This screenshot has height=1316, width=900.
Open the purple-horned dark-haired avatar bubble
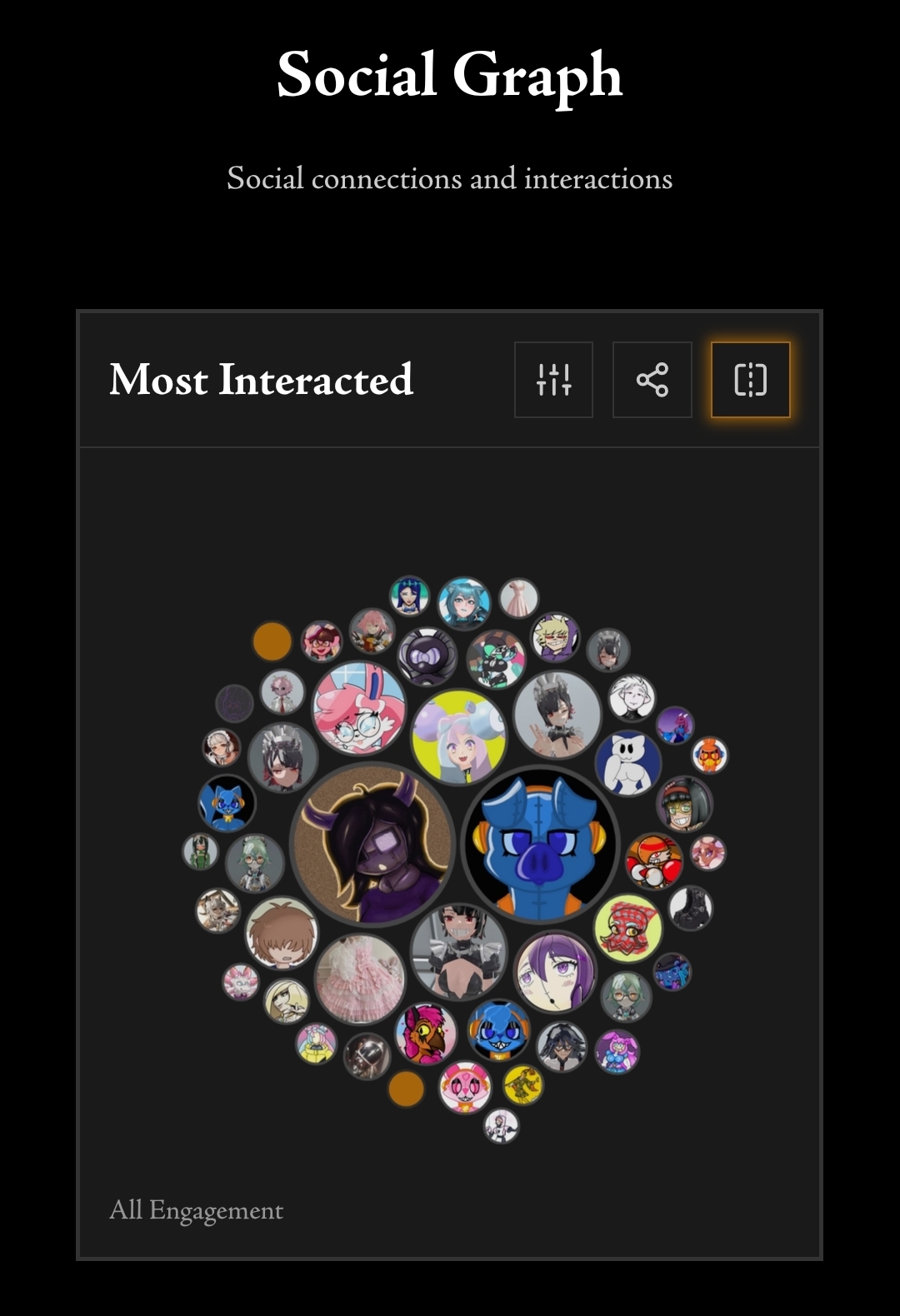(372, 844)
